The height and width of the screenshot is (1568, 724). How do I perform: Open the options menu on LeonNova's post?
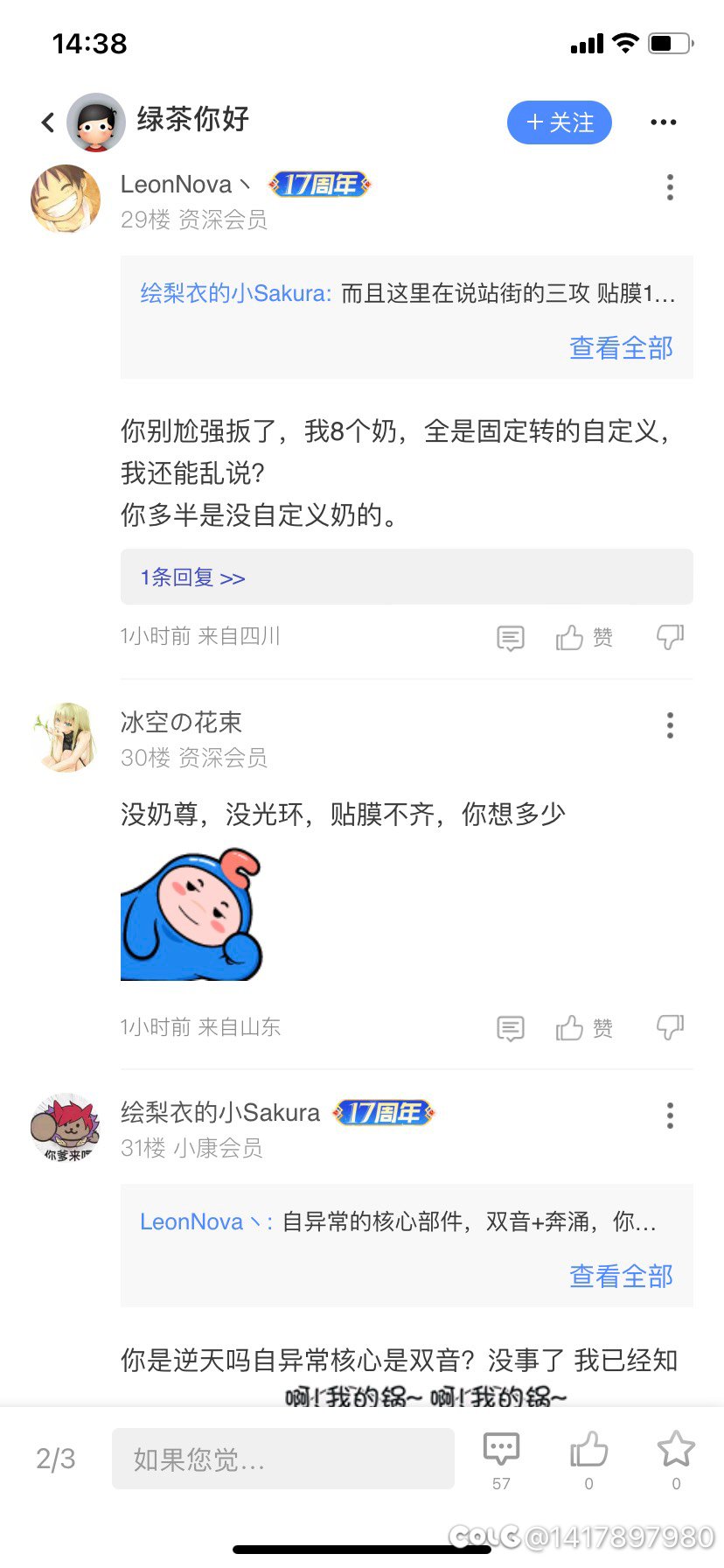click(x=671, y=187)
